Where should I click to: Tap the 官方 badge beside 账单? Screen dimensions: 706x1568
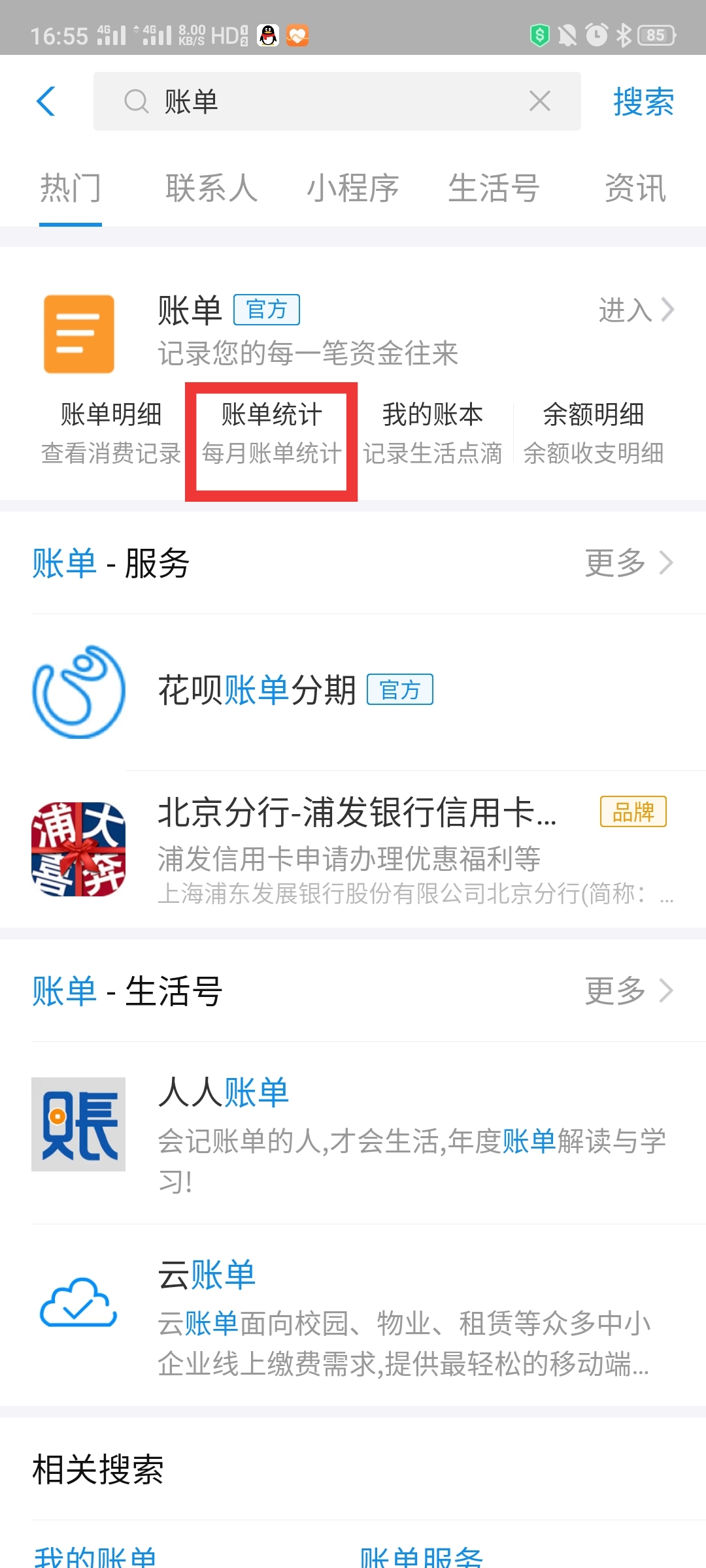click(x=267, y=310)
